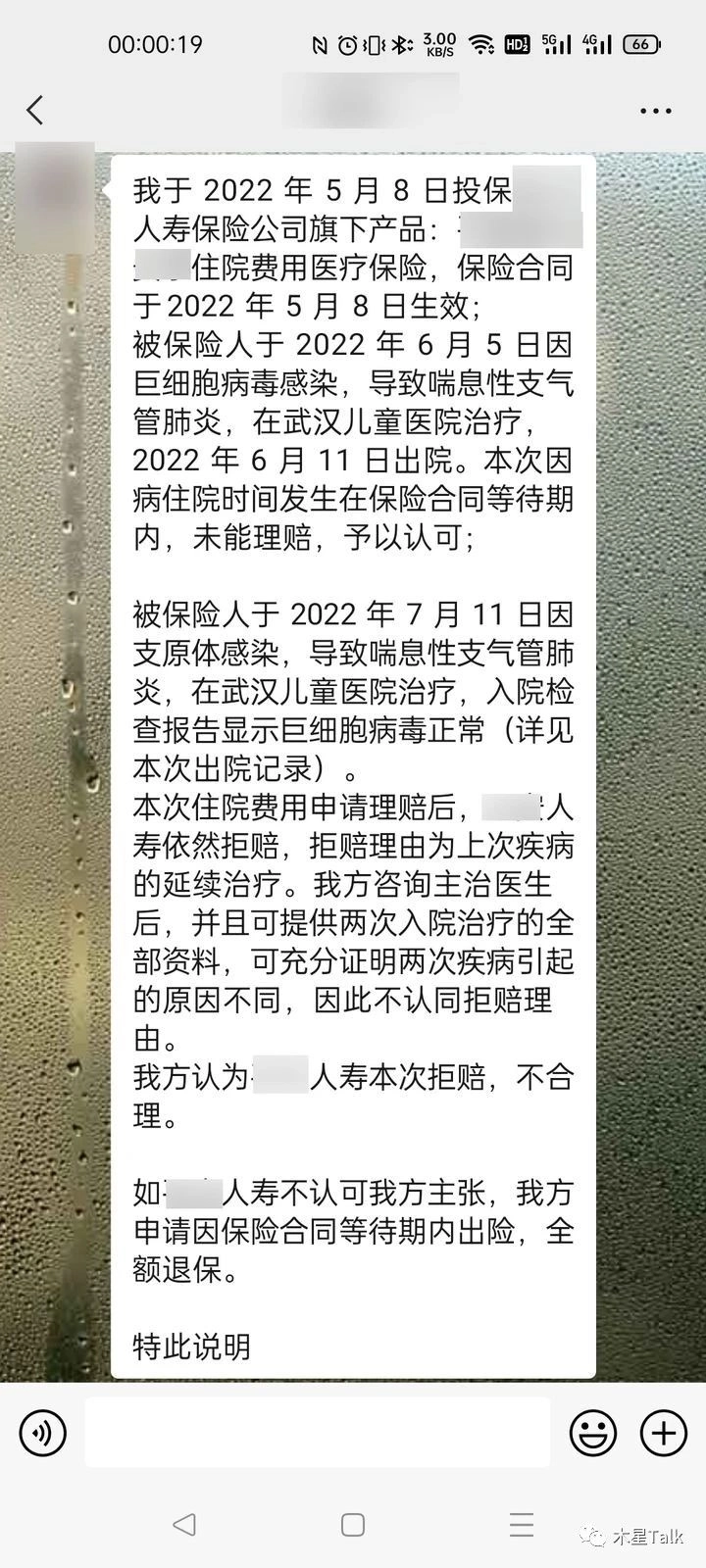The image size is (706, 1568).
Task: Open the chat overflow menu
Action: (x=655, y=111)
